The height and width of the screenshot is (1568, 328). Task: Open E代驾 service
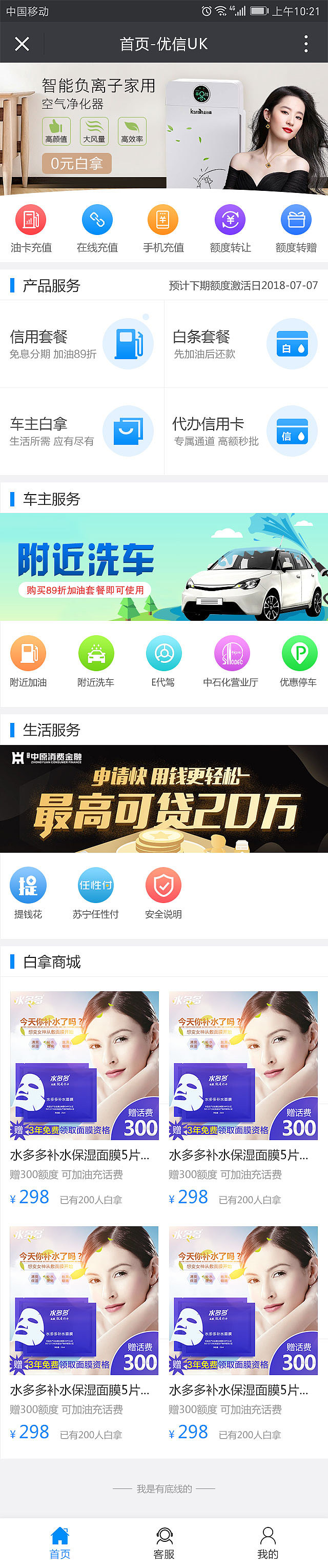point(163,661)
